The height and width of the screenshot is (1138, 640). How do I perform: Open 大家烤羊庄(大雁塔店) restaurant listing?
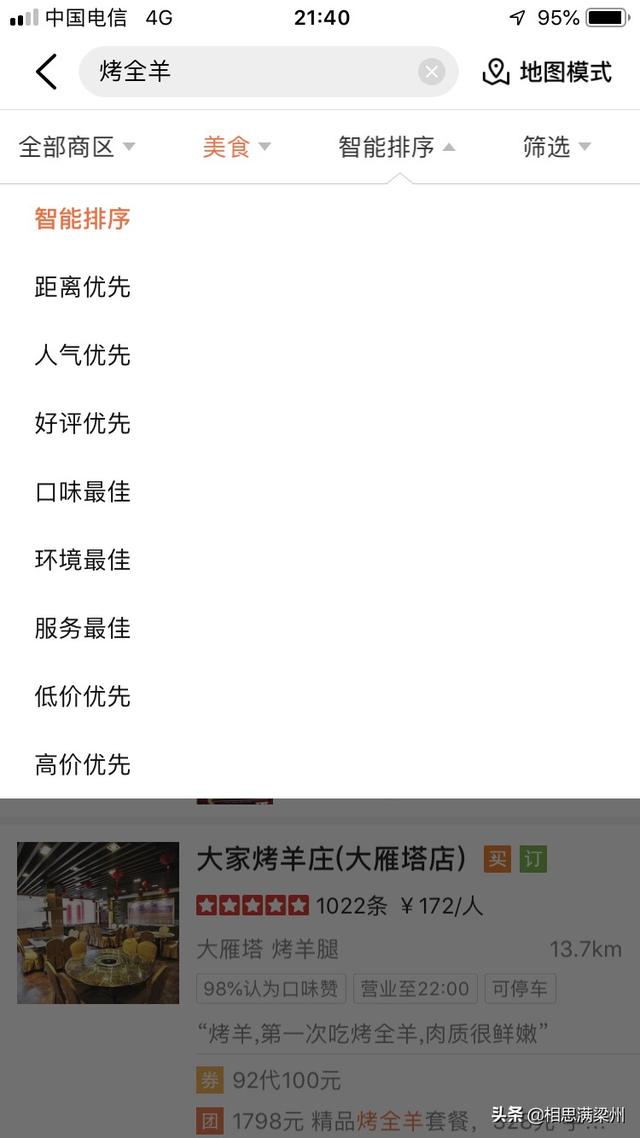tap(330, 859)
